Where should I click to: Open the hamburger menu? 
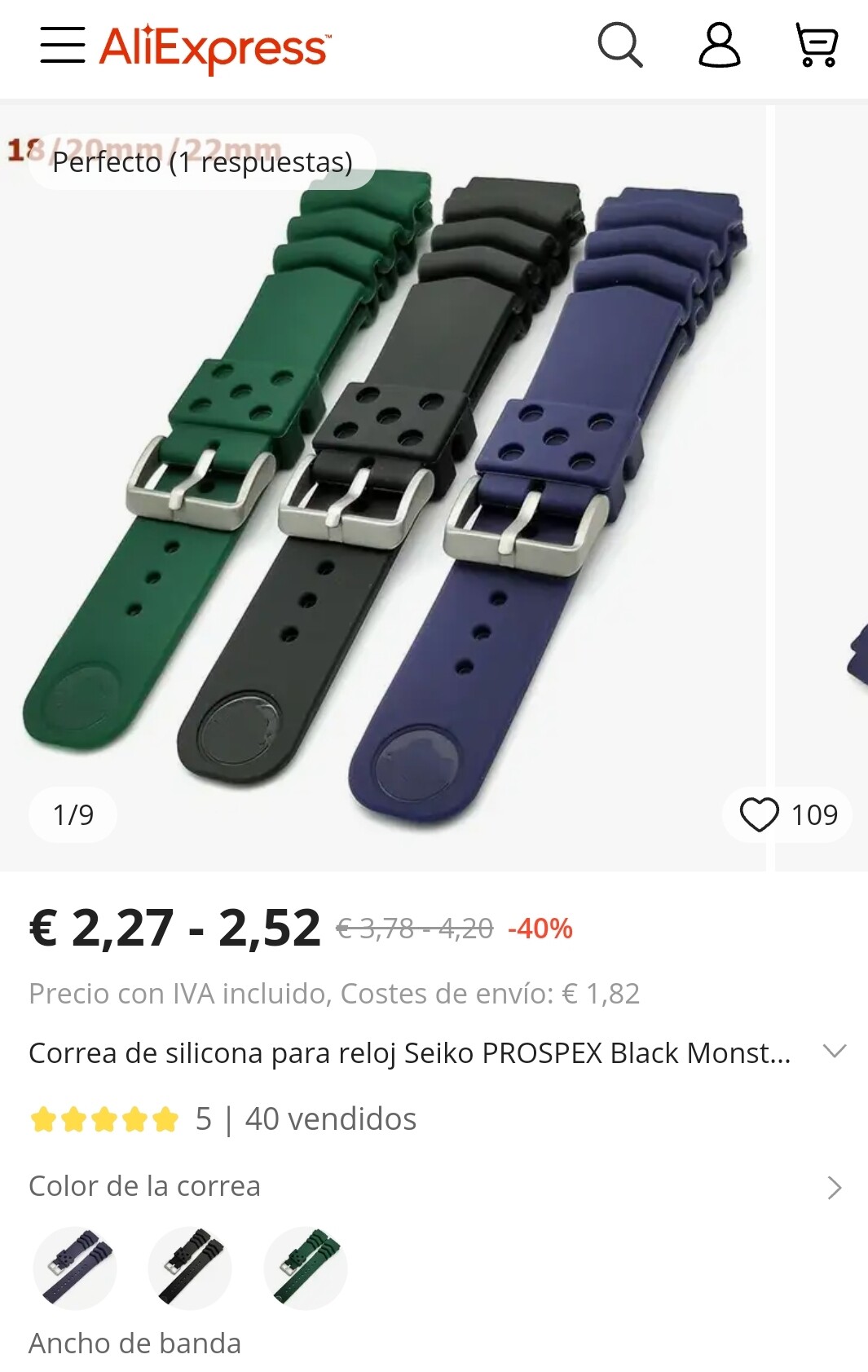click(x=63, y=45)
